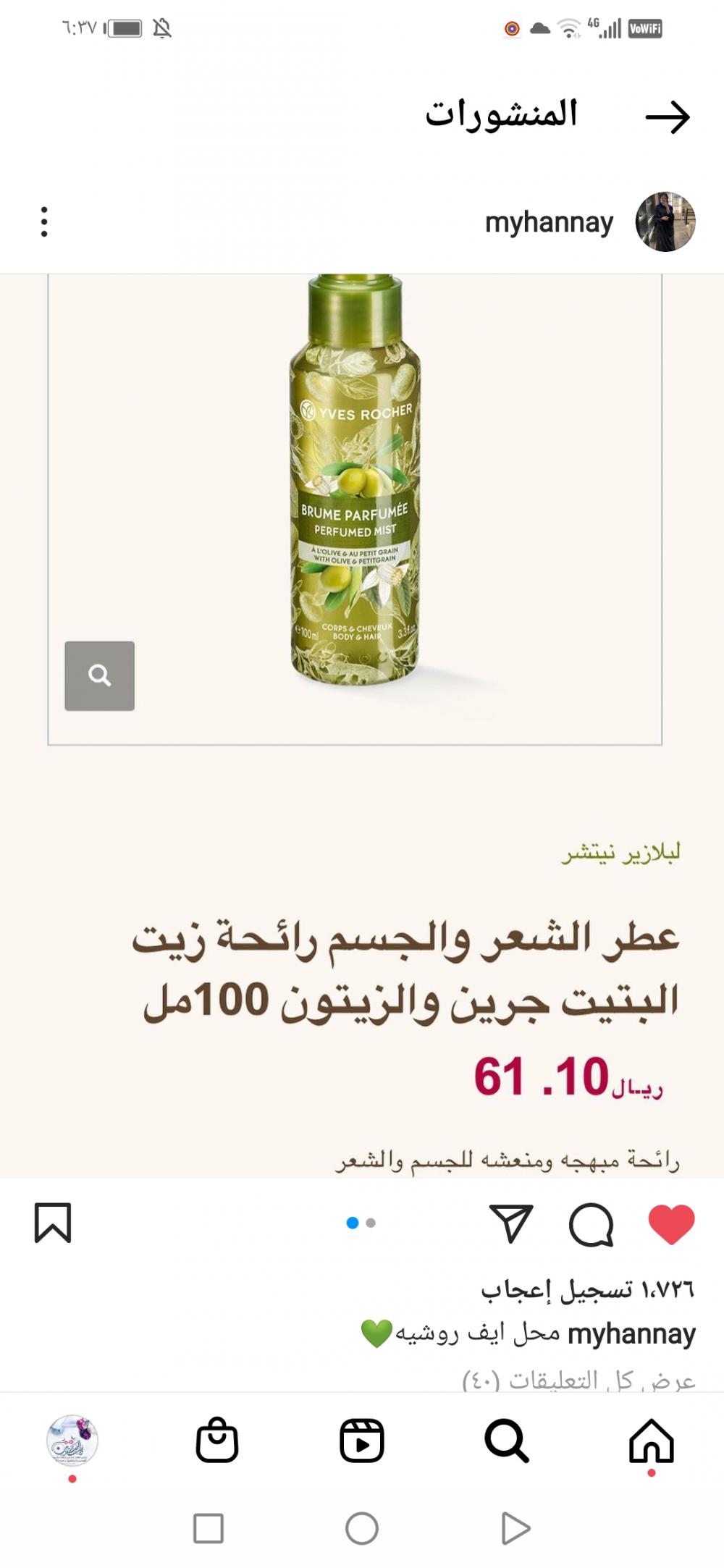
Task: Unlike the post via red heart
Action: coord(671,1223)
